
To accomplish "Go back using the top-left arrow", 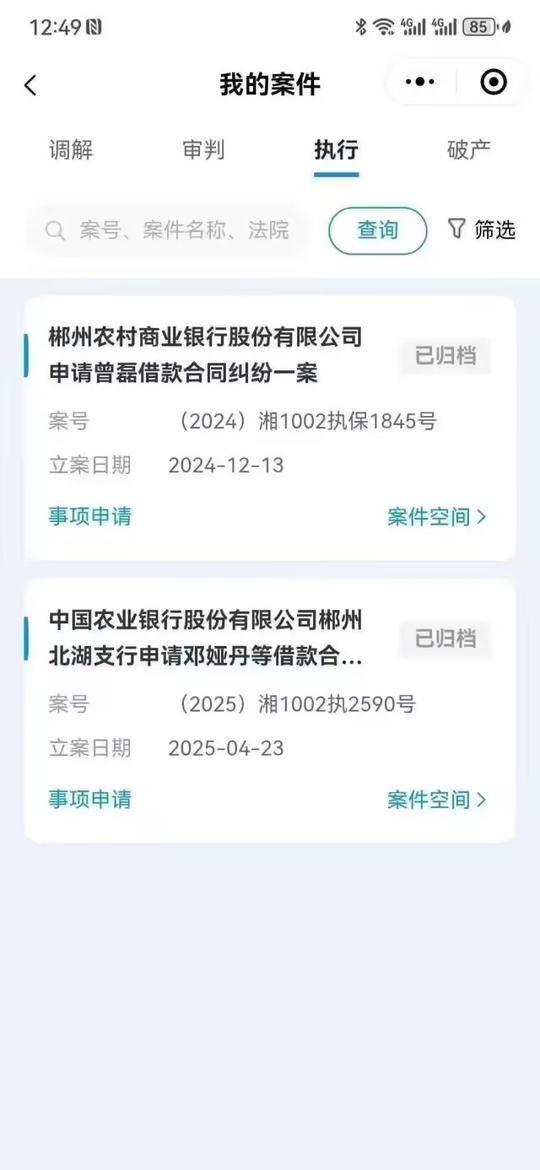I will (x=31, y=85).
